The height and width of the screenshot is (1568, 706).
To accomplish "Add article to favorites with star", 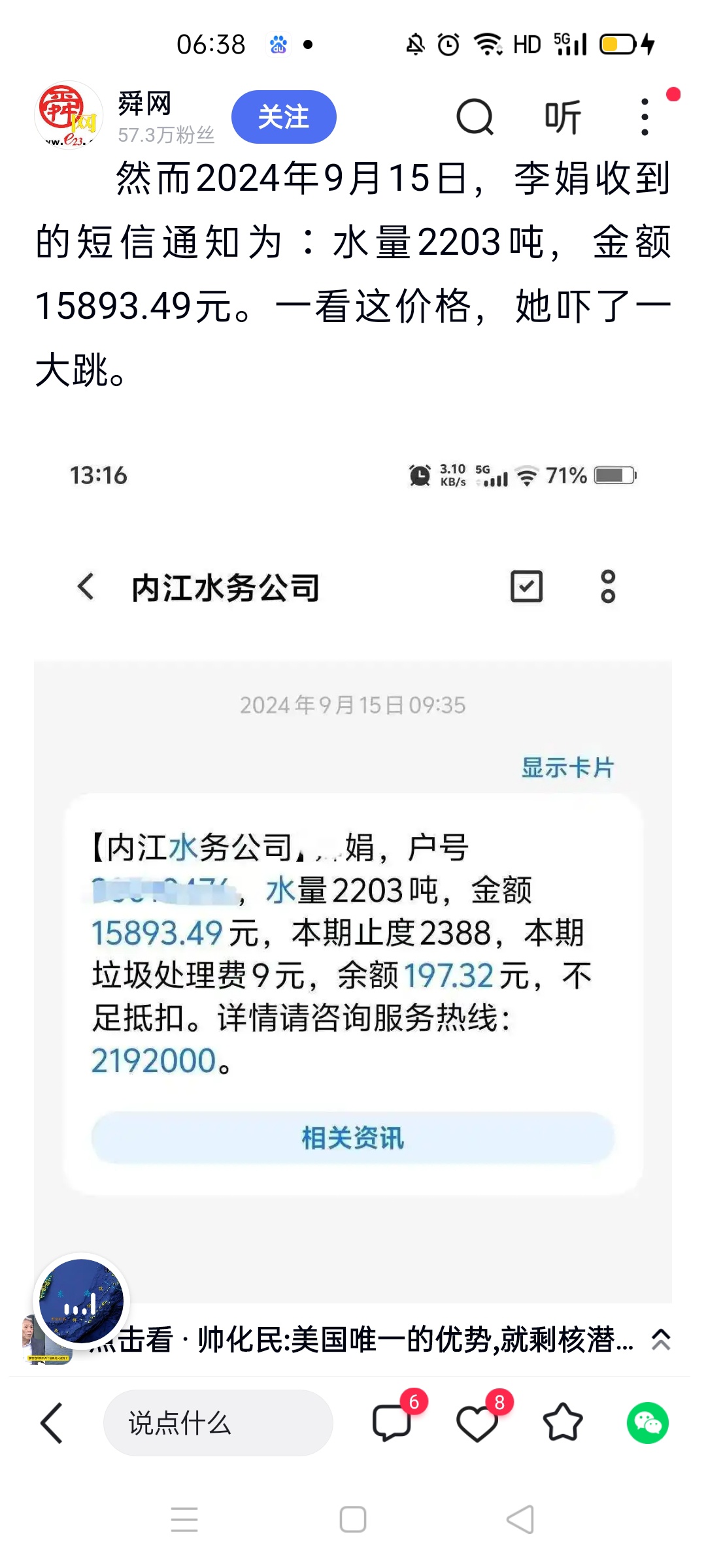I will click(562, 1423).
